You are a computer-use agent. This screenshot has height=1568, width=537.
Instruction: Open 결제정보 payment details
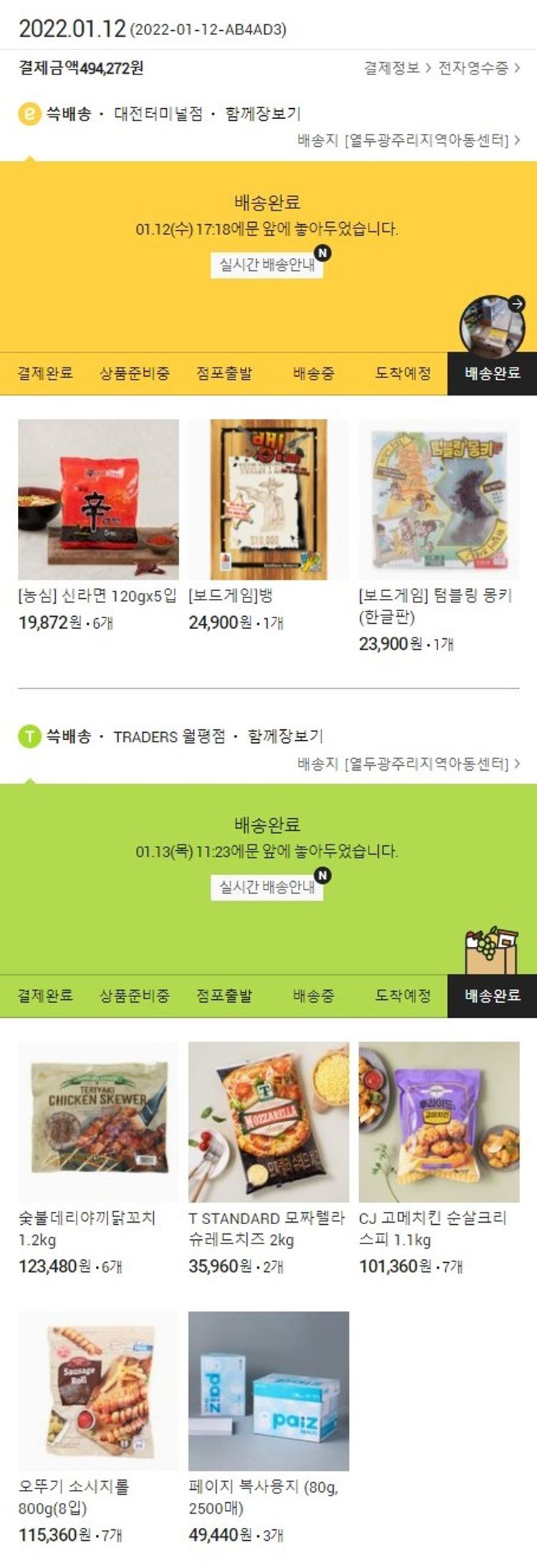(397, 68)
